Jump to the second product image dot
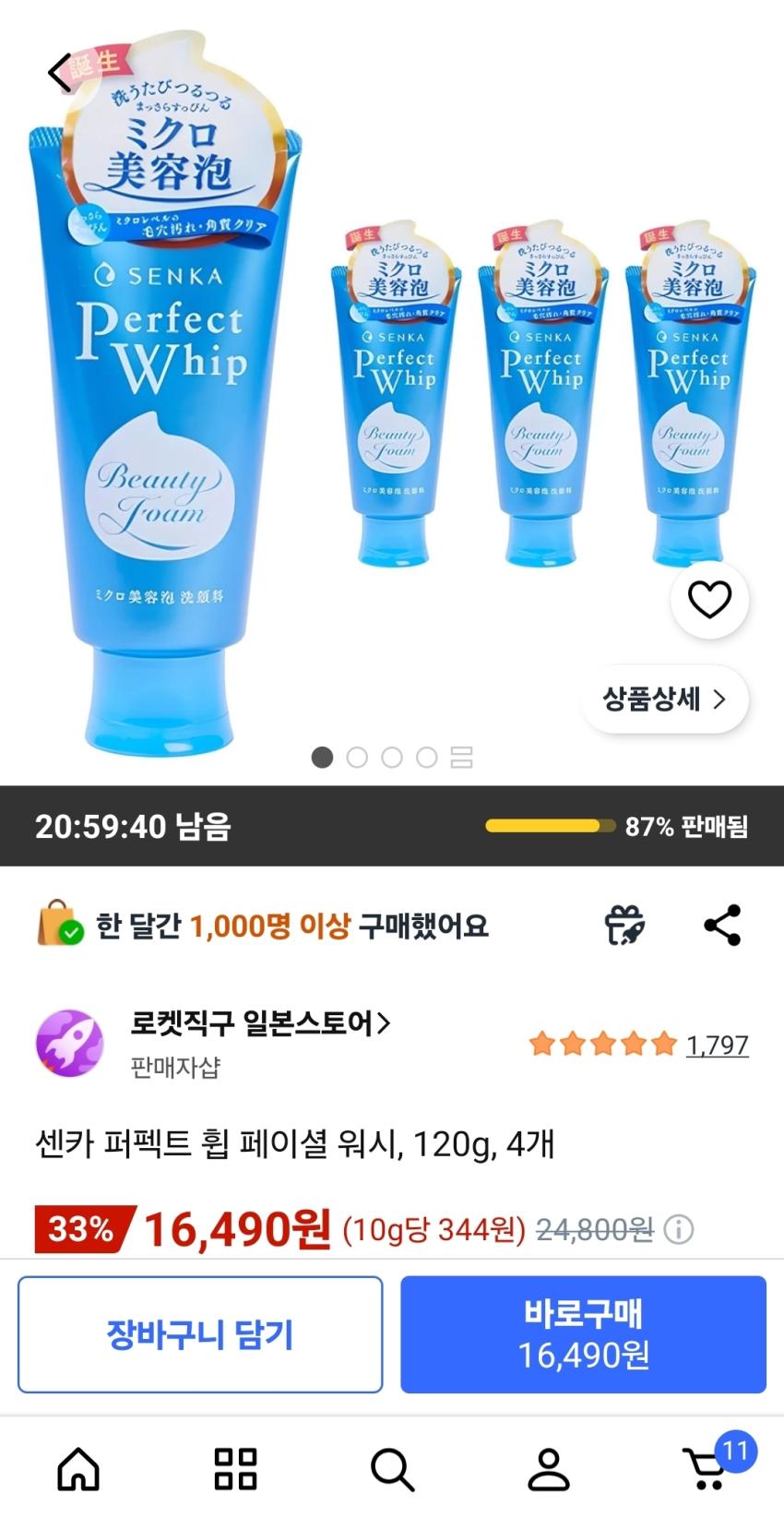The image size is (784, 1530). click(x=357, y=758)
